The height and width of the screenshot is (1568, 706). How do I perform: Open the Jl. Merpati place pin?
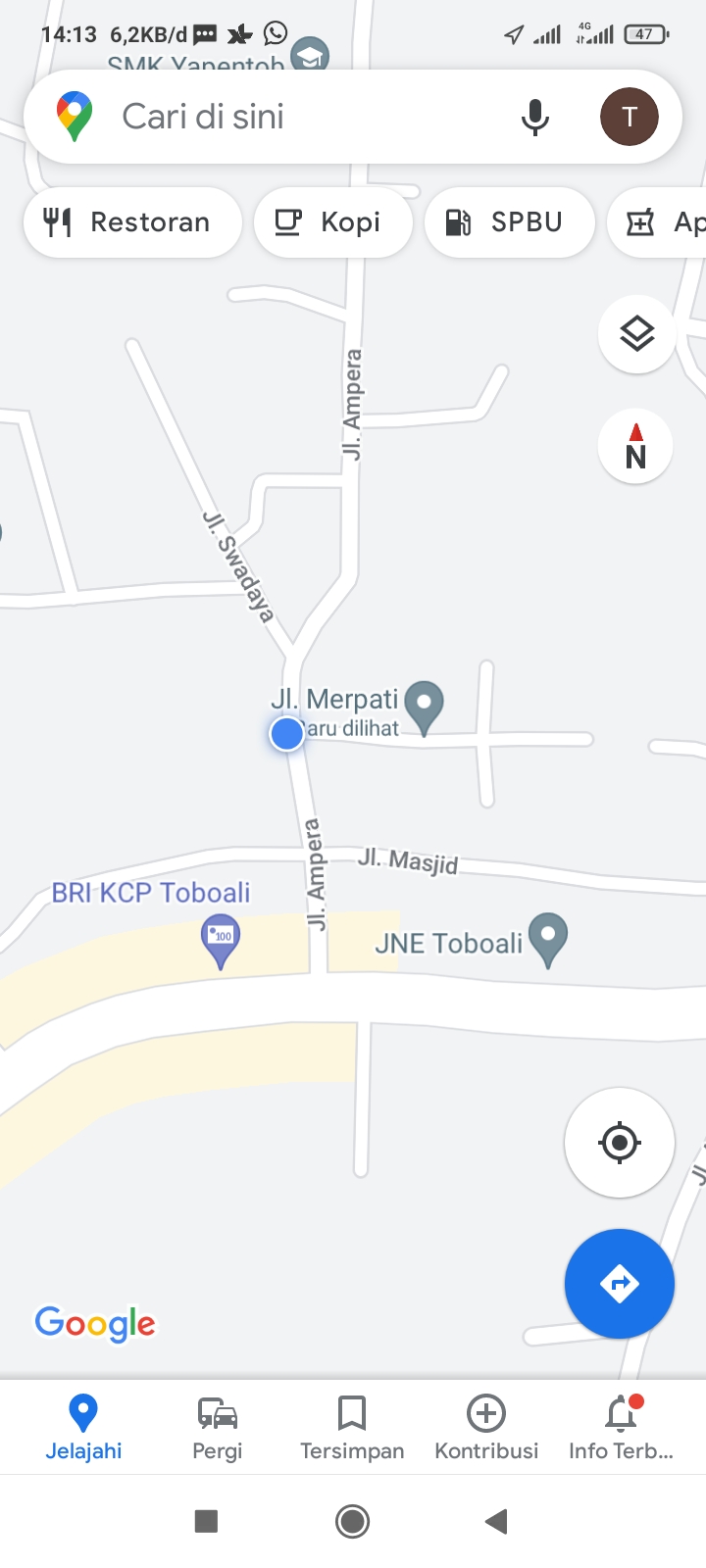coord(424,706)
